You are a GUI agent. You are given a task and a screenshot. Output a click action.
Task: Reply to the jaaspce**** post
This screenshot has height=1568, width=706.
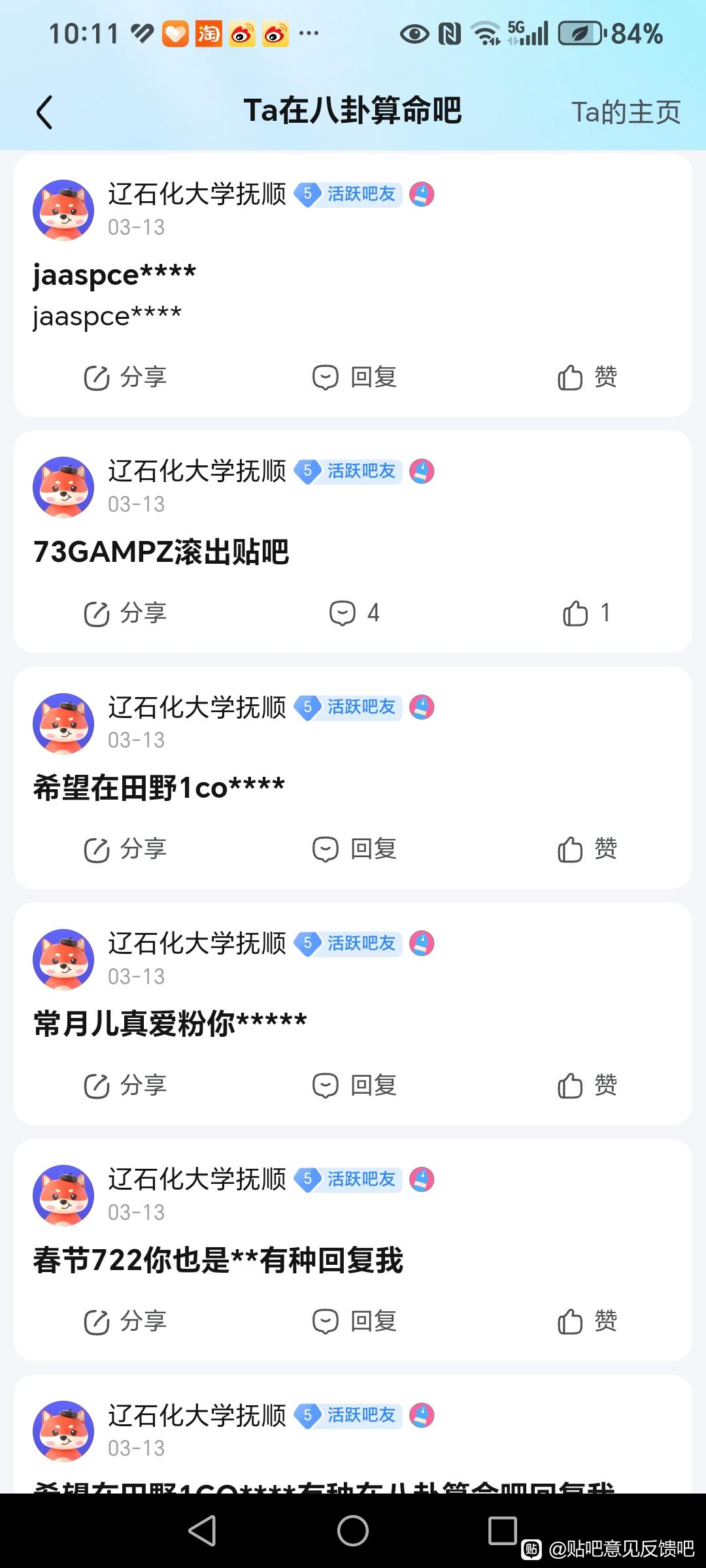point(354,378)
